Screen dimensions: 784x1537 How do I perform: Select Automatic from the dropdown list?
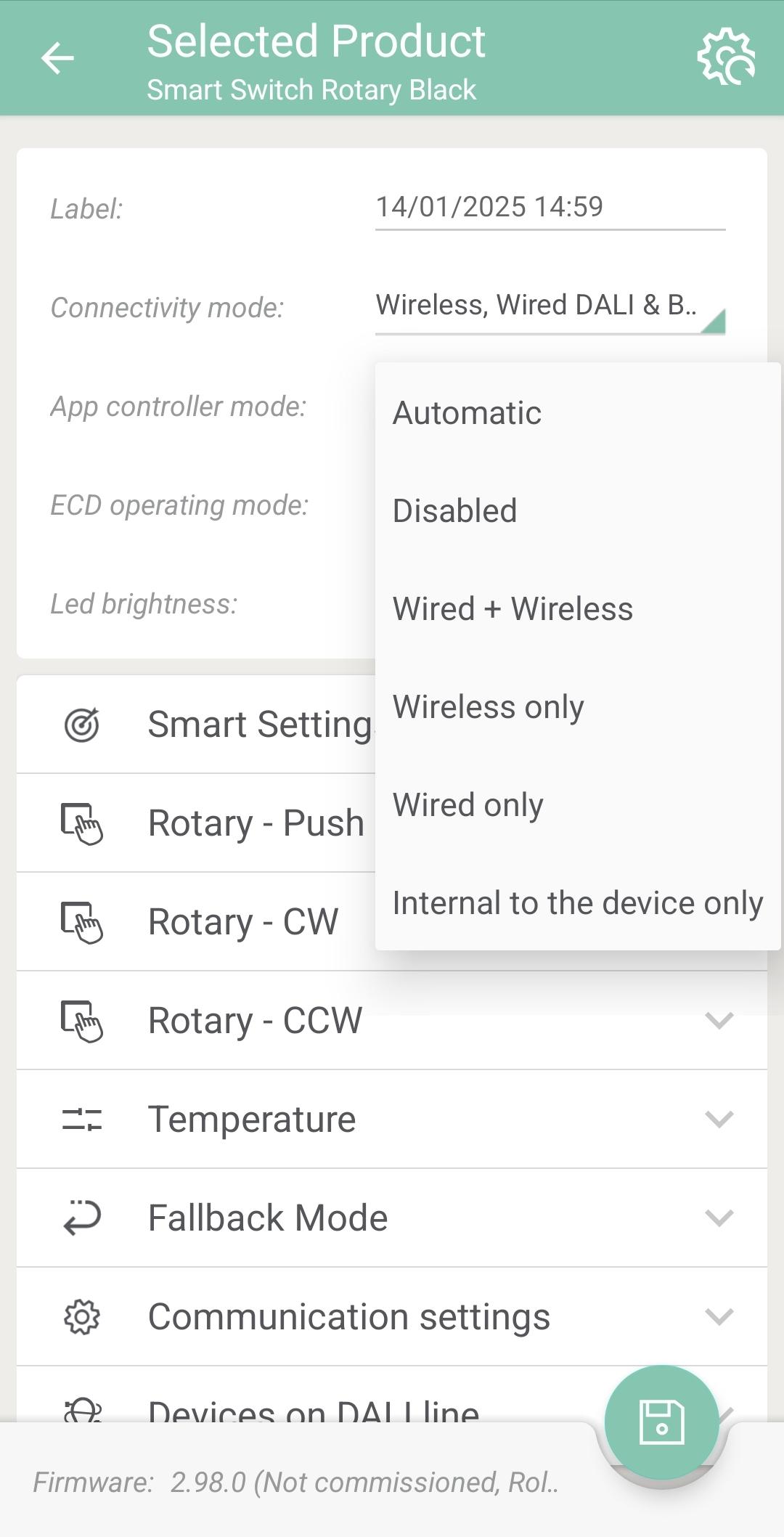click(x=466, y=412)
